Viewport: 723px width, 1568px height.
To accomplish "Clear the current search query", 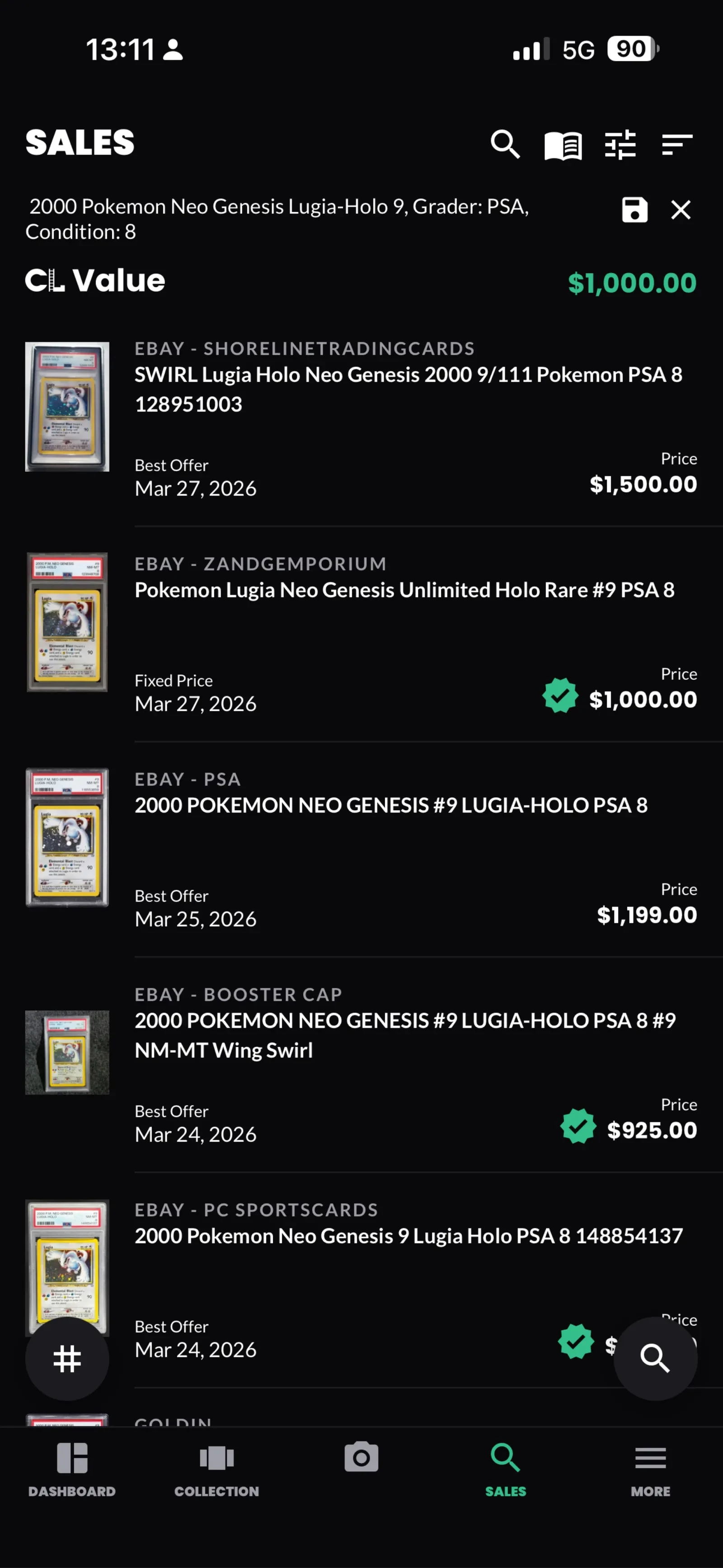I will pyautogui.click(x=681, y=210).
